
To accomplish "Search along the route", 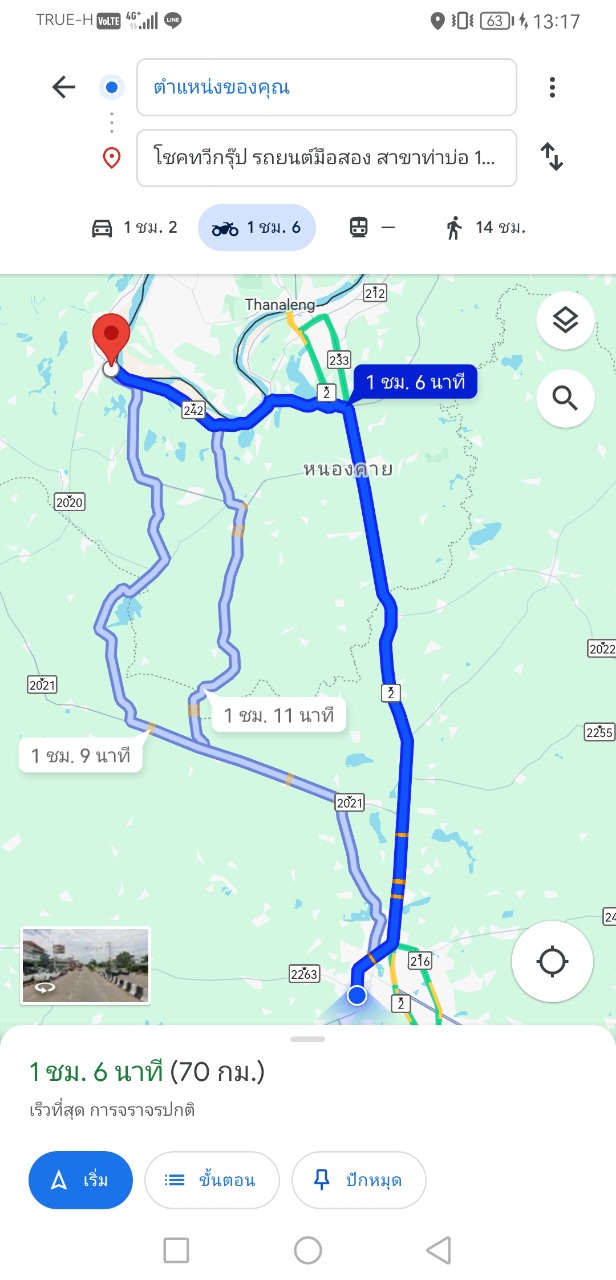I will pos(565,399).
